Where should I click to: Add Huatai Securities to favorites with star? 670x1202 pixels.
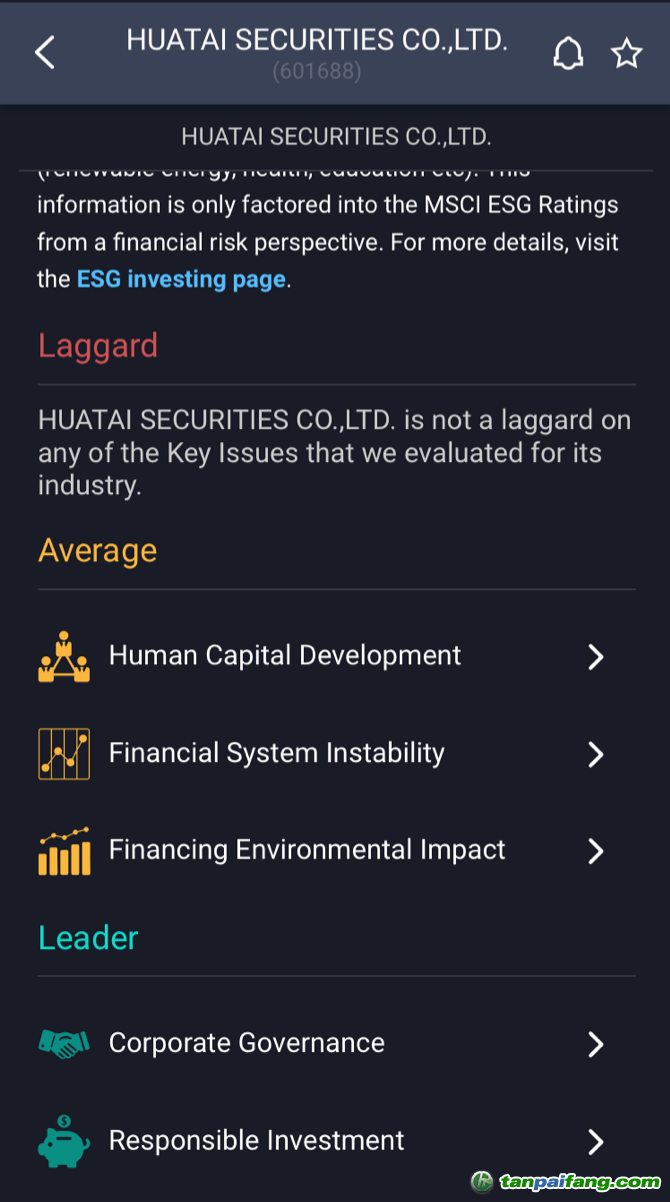(x=627, y=54)
